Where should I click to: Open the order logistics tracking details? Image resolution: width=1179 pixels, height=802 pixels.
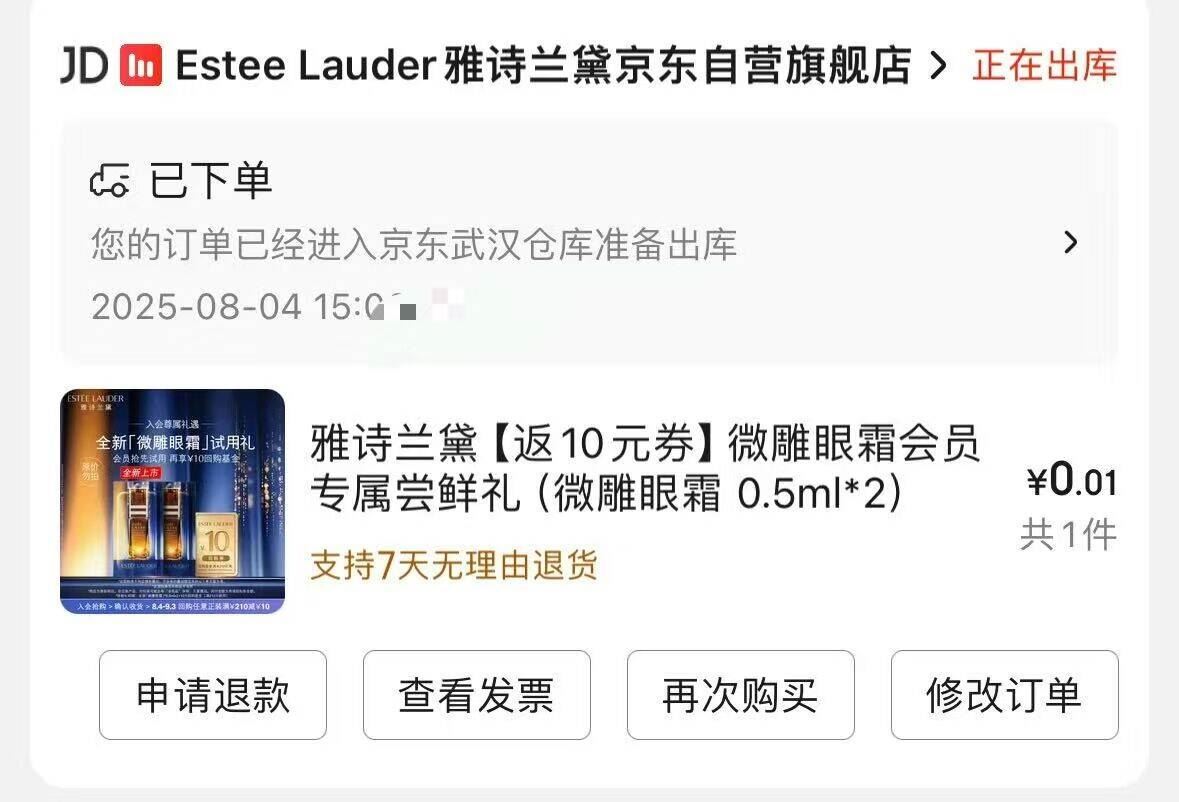click(x=590, y=243)
